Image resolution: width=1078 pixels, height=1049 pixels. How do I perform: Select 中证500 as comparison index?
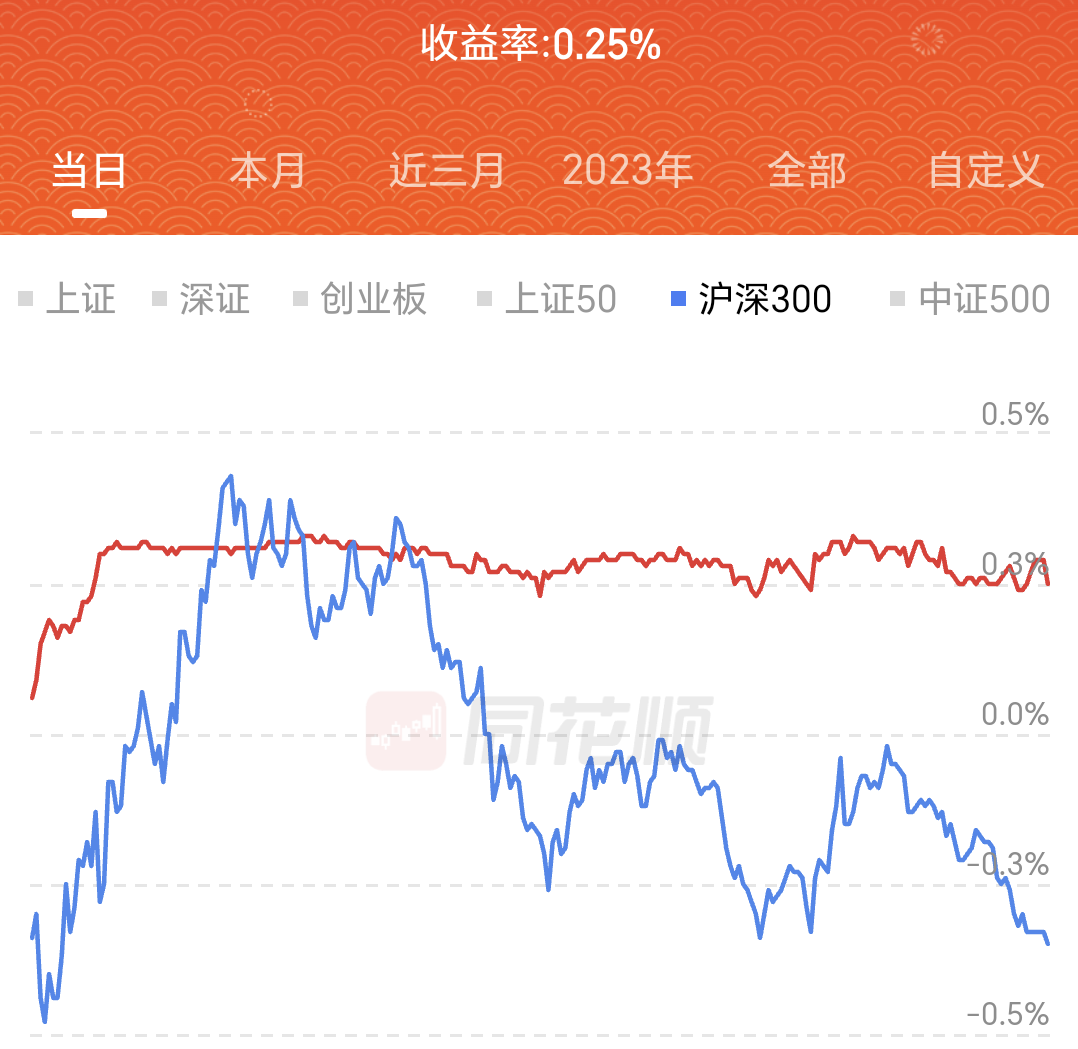click(x=970, y=299)
